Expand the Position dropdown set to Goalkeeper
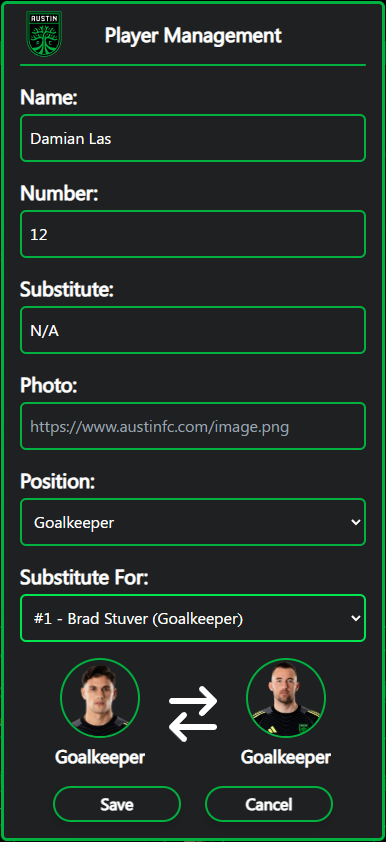Screen dimensions: 386x842 (x=193, y=522)
